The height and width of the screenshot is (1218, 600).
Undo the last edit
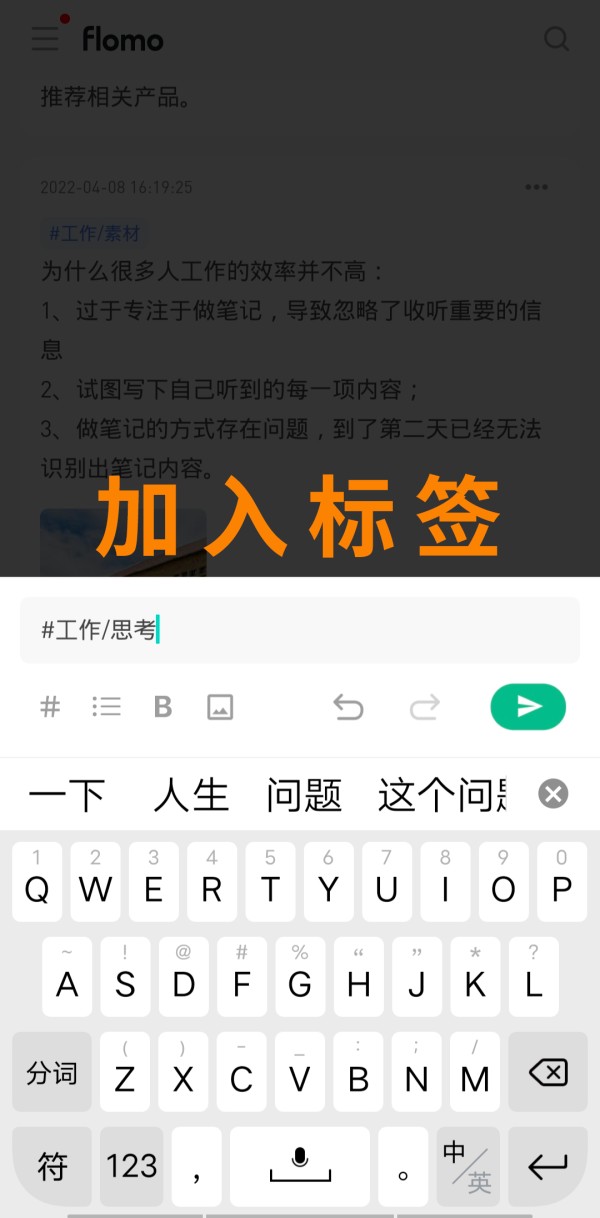[x=348, y=707]
